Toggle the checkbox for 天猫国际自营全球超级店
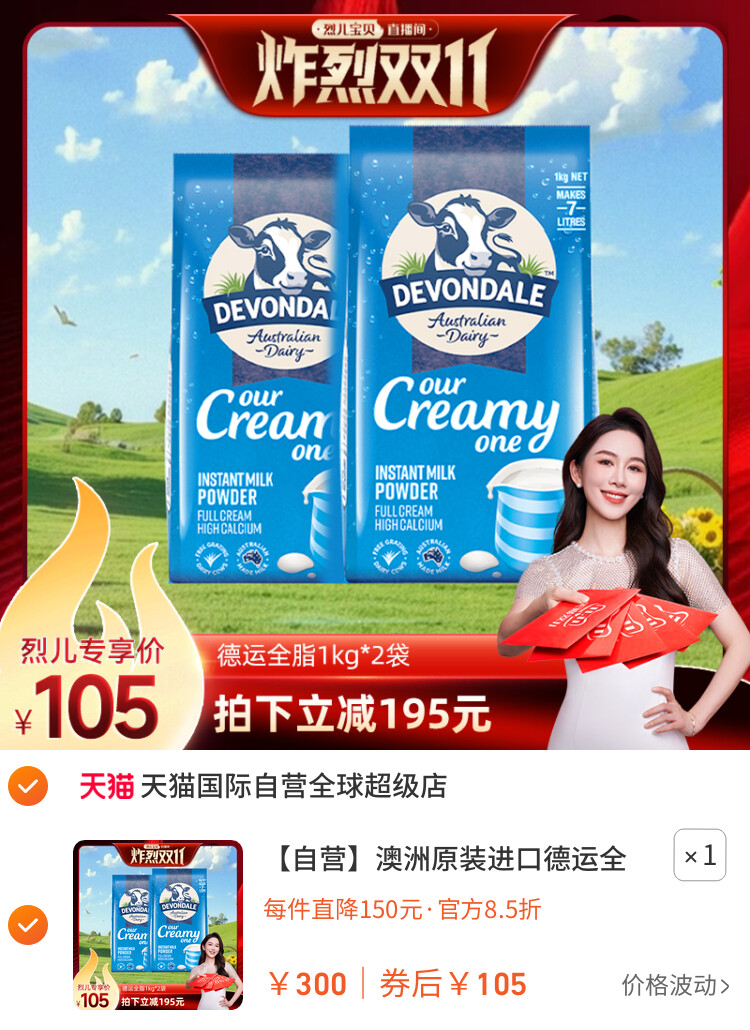The height and width of the screenshot is (1030, 750). click(x=28, y=786)
